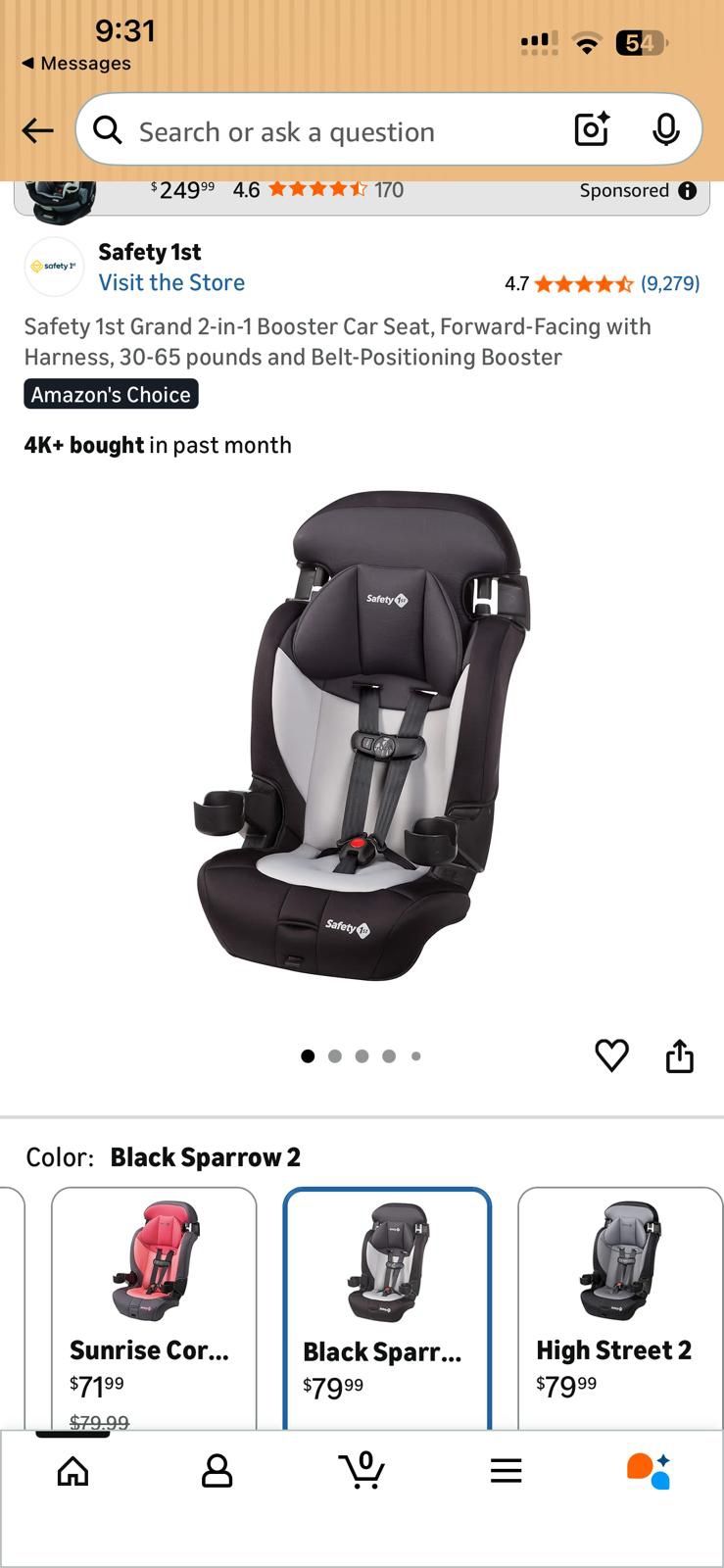Add car seat to wish list
The width and height of the screenshot is (724, 1568).
pos(611,1055)
